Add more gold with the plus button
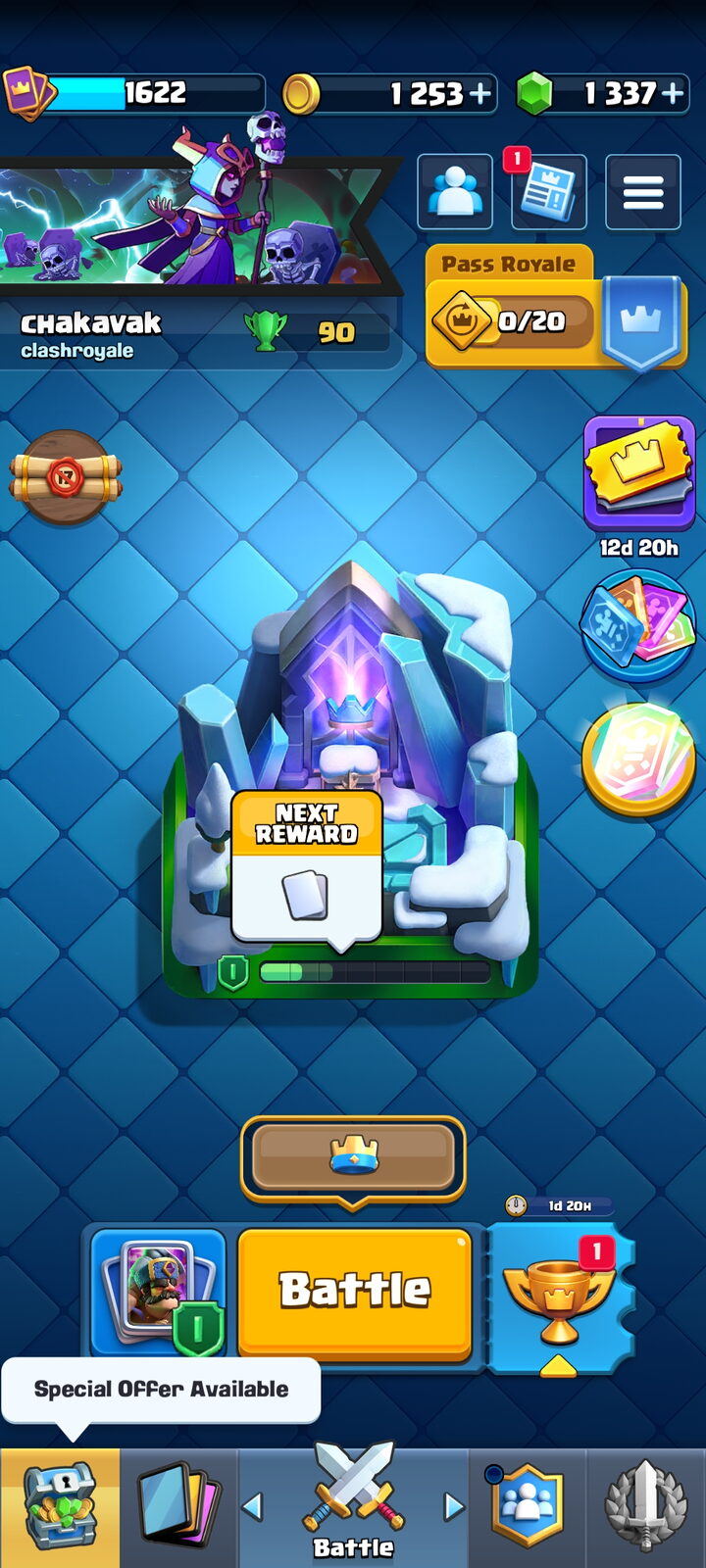 (480, 93)
